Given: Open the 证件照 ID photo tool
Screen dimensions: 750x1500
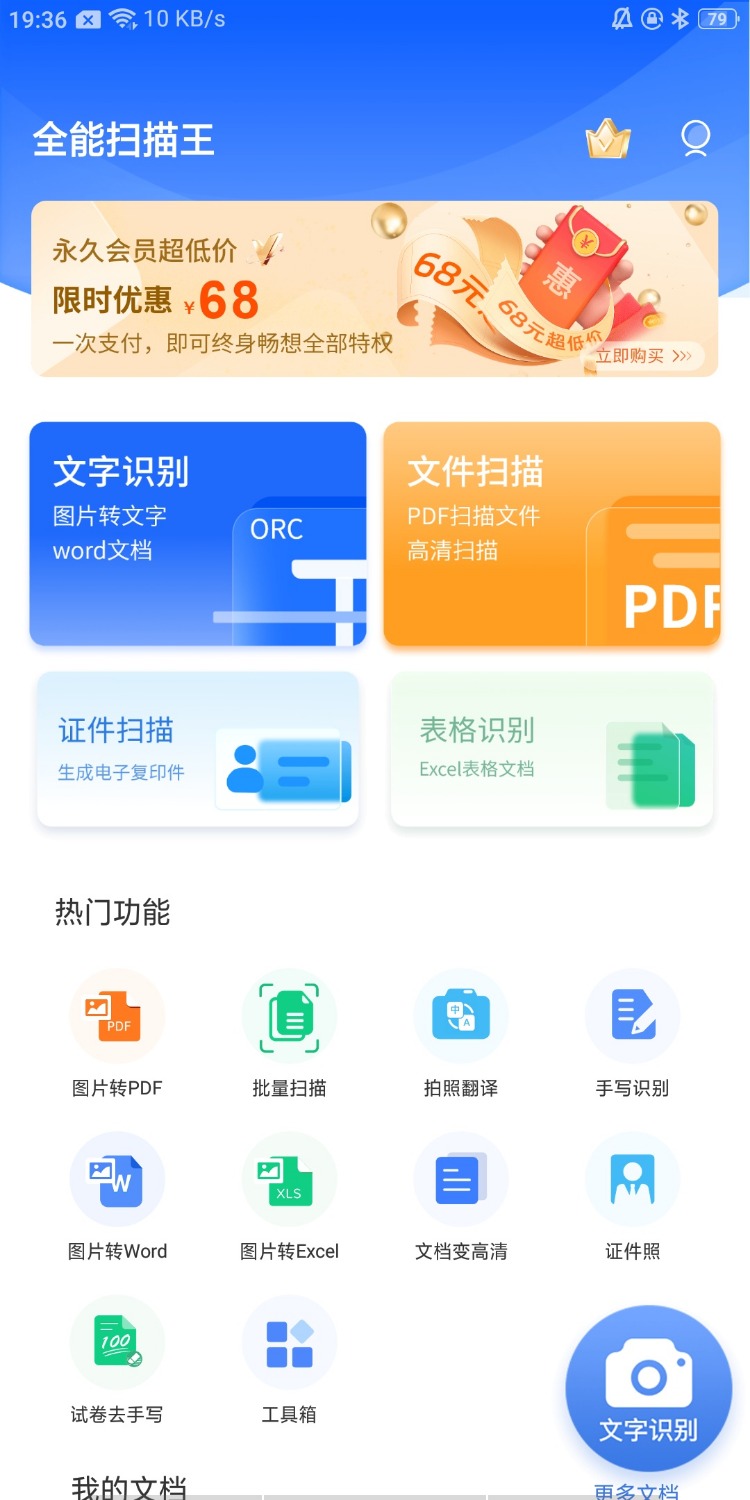Looking at the screenshot, I should click(x=632, y=1178).
